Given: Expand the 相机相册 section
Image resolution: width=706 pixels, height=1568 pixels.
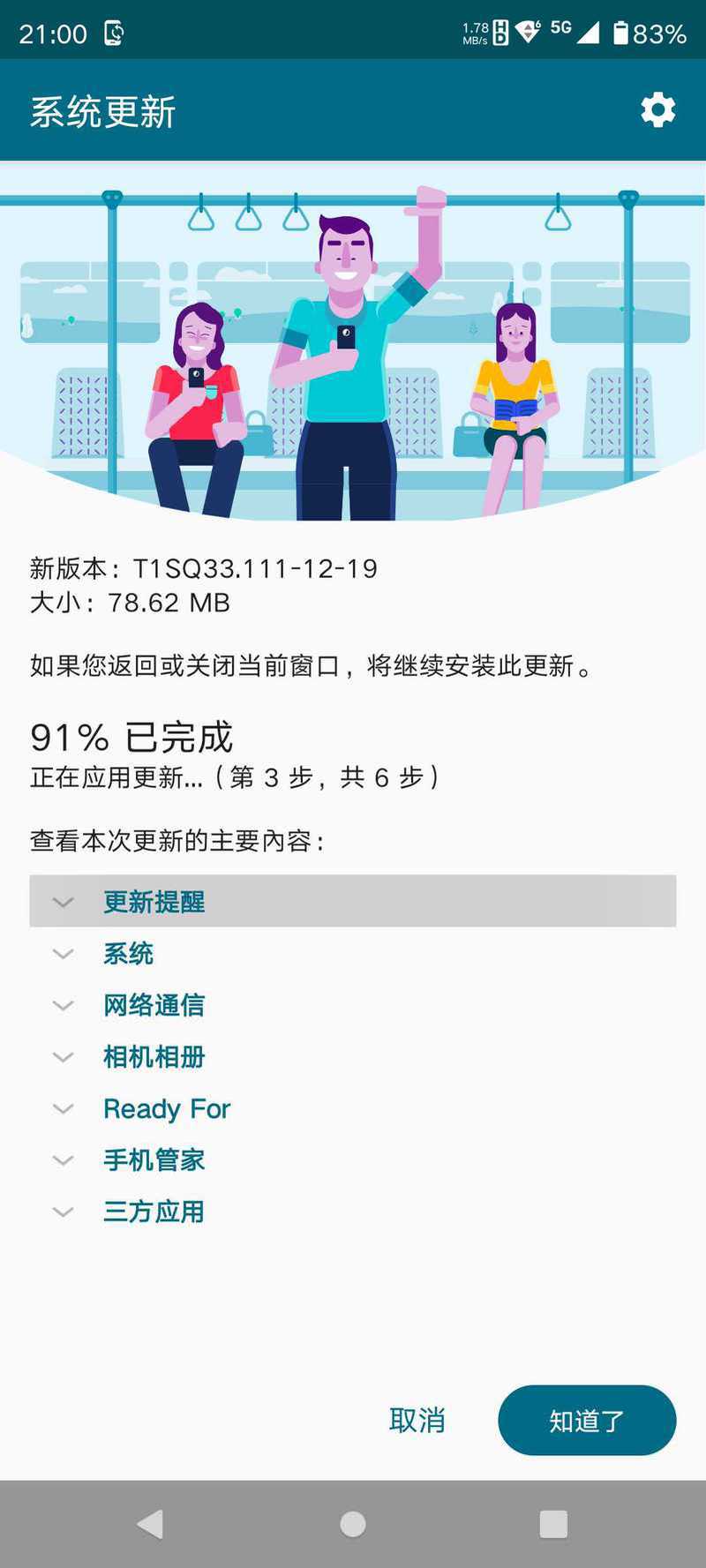Looking at the screenshot, I should coord(353,1056).
